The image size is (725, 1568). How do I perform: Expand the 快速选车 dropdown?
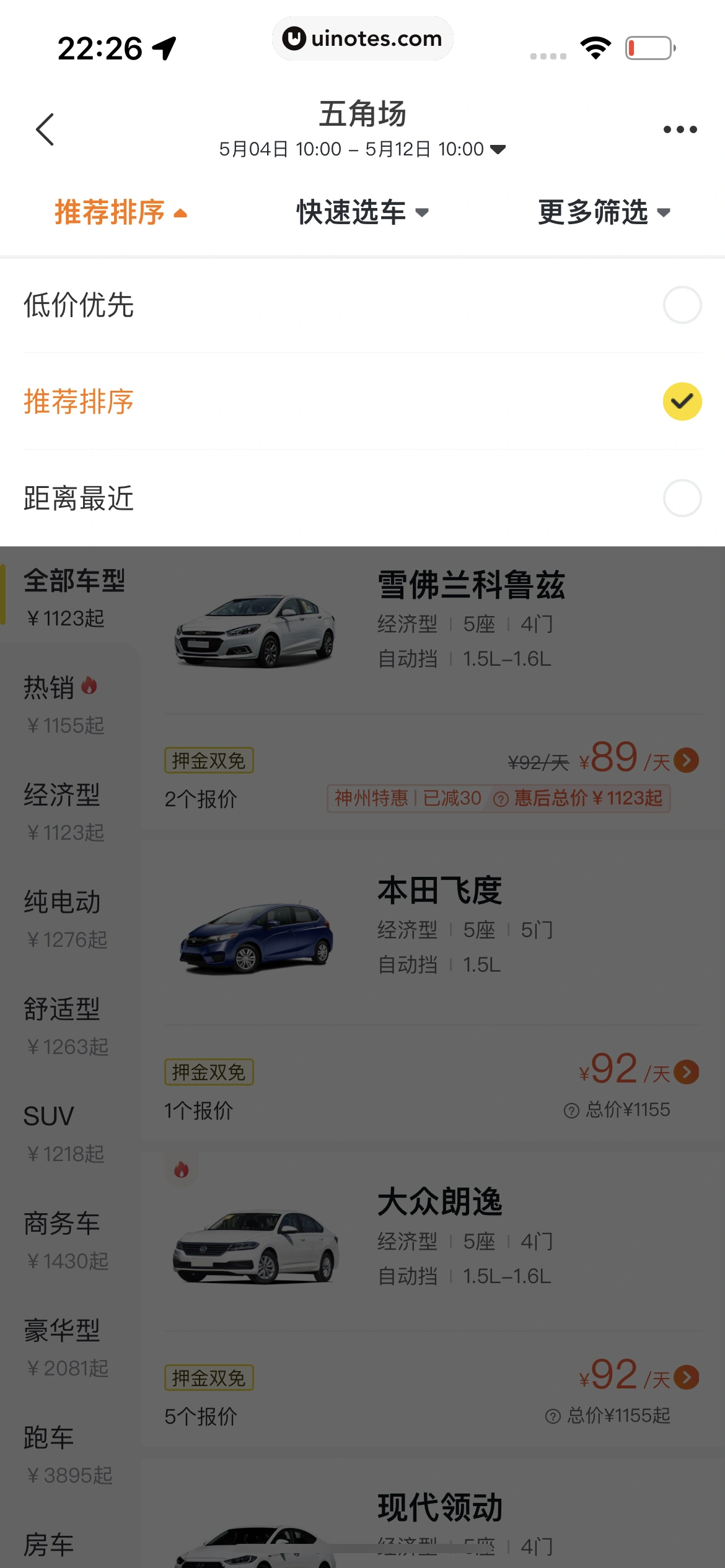(x=362, y=212)
